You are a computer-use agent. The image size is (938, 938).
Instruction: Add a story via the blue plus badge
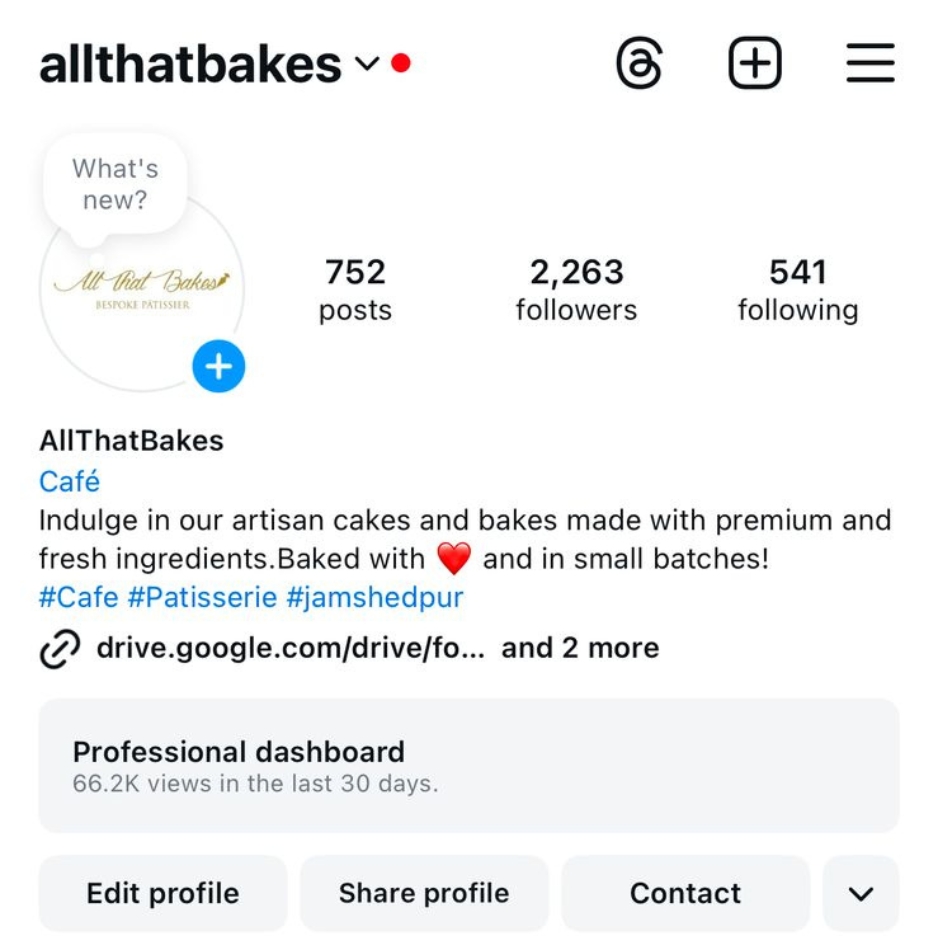(219, 367)
